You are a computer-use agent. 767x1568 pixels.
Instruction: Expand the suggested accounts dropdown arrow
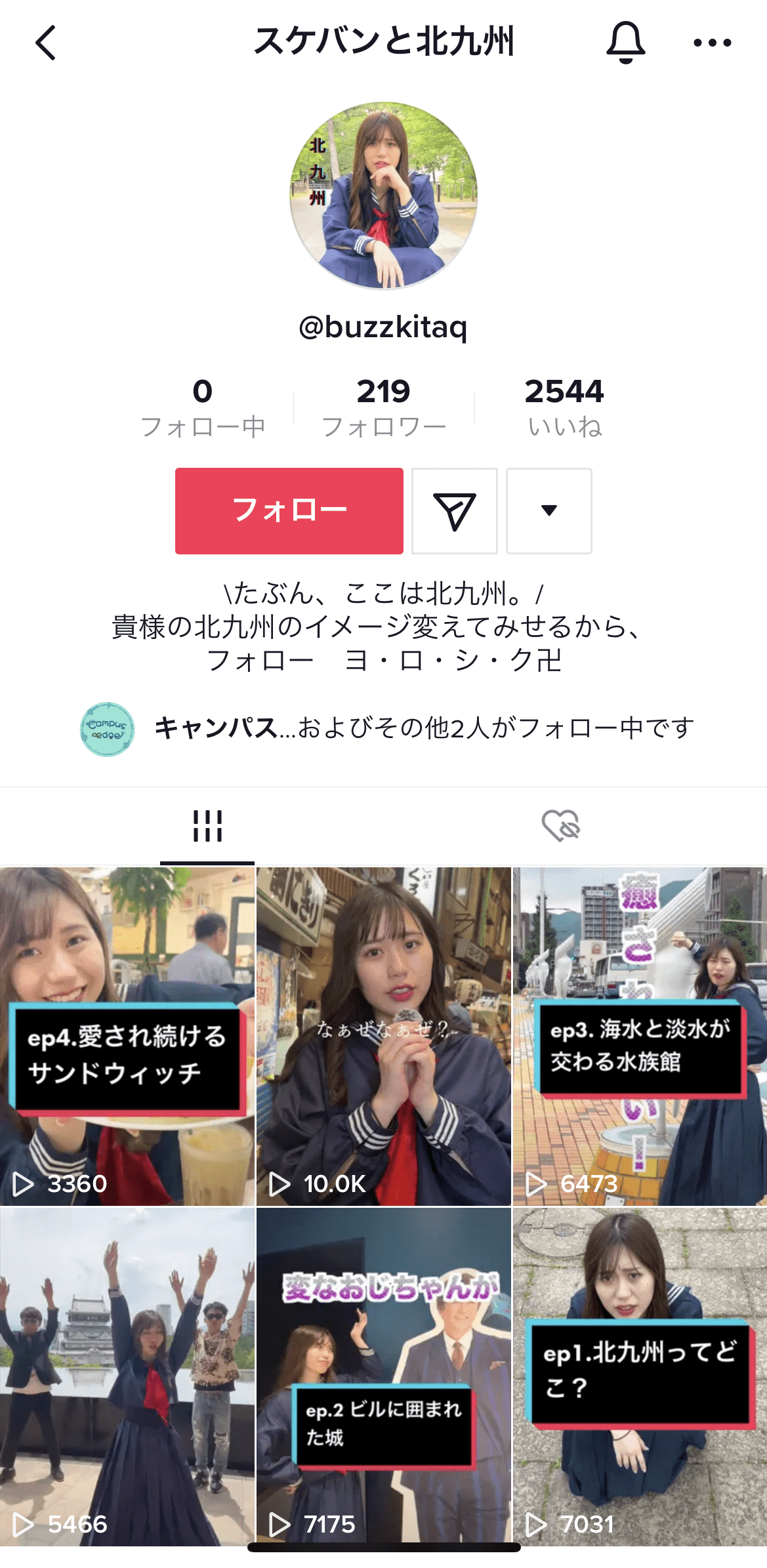pyautogui.click(x=549, y=510)
